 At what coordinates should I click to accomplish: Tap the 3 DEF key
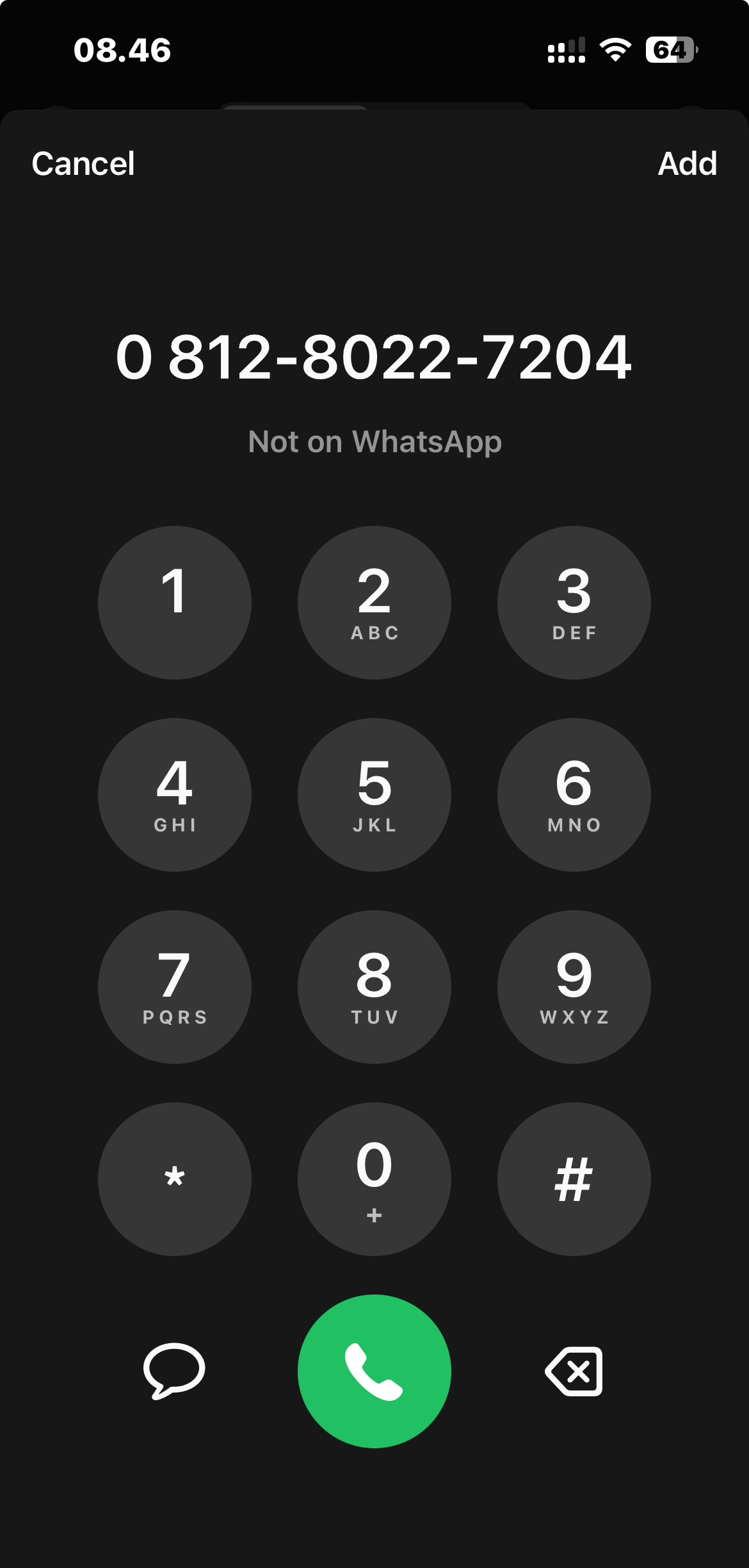[574, 603]
